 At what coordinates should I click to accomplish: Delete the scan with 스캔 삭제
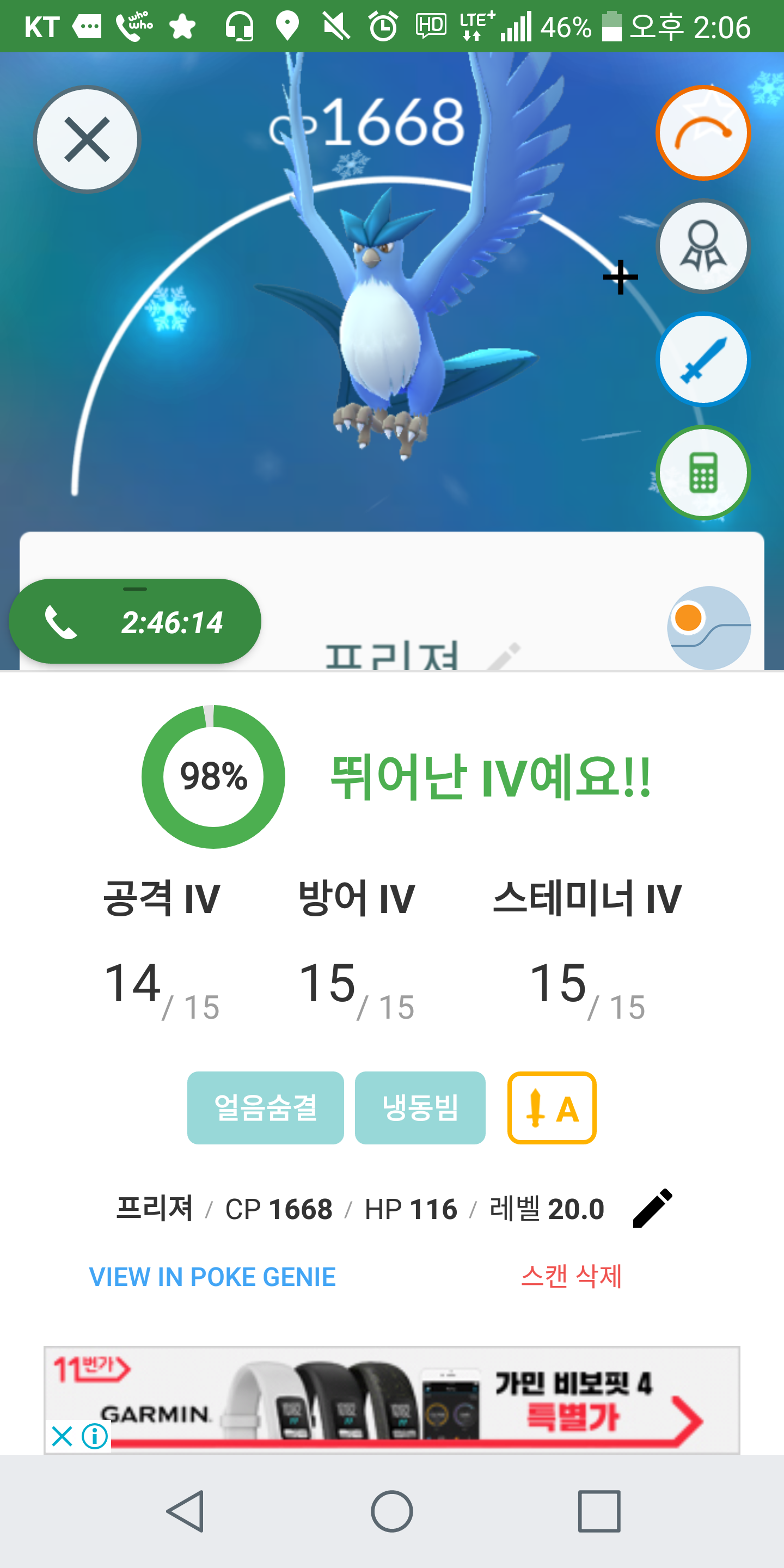click(572, 1276)
